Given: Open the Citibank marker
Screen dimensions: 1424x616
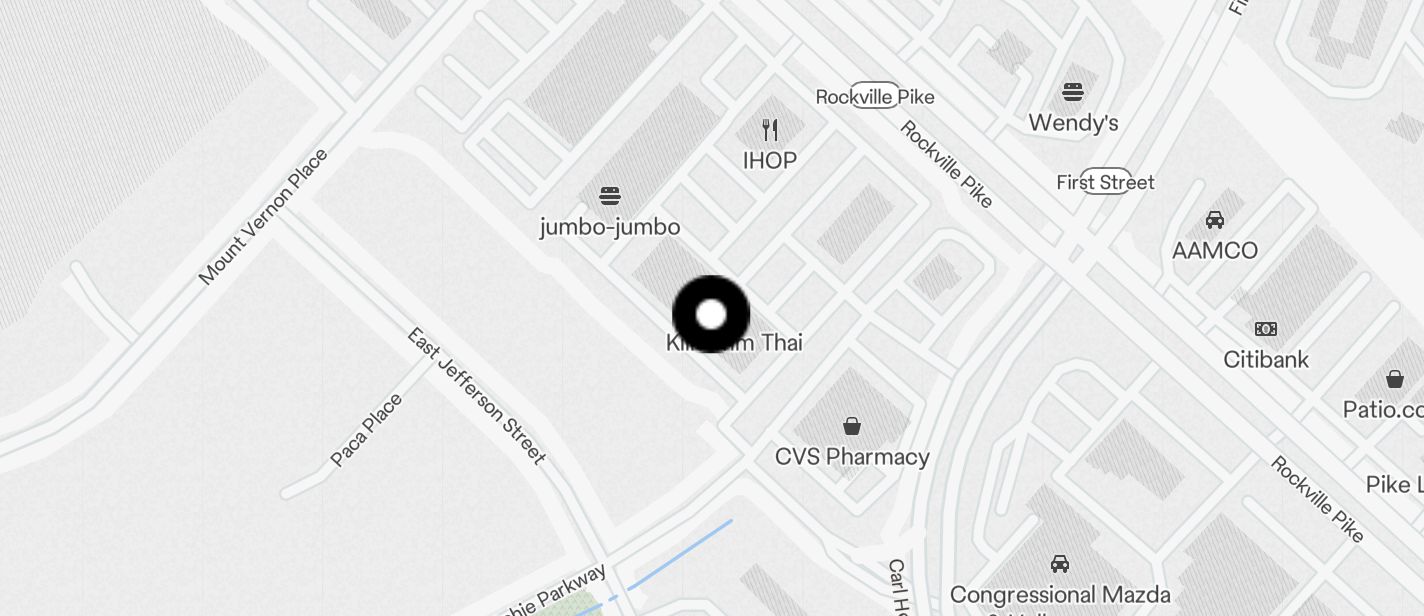Looking at the screenshot, I should point(1266,330).
